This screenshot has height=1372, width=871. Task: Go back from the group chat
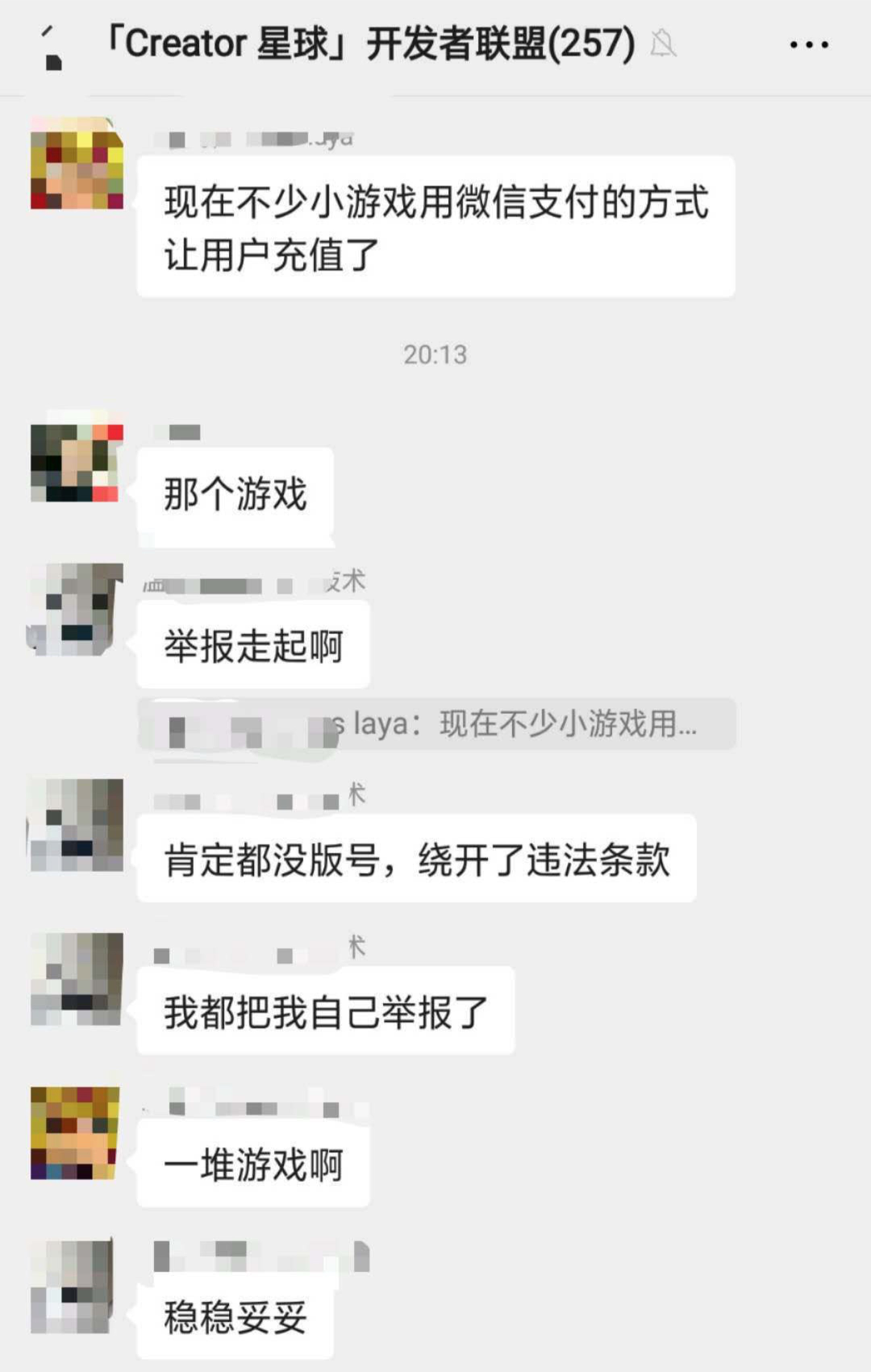50,47
